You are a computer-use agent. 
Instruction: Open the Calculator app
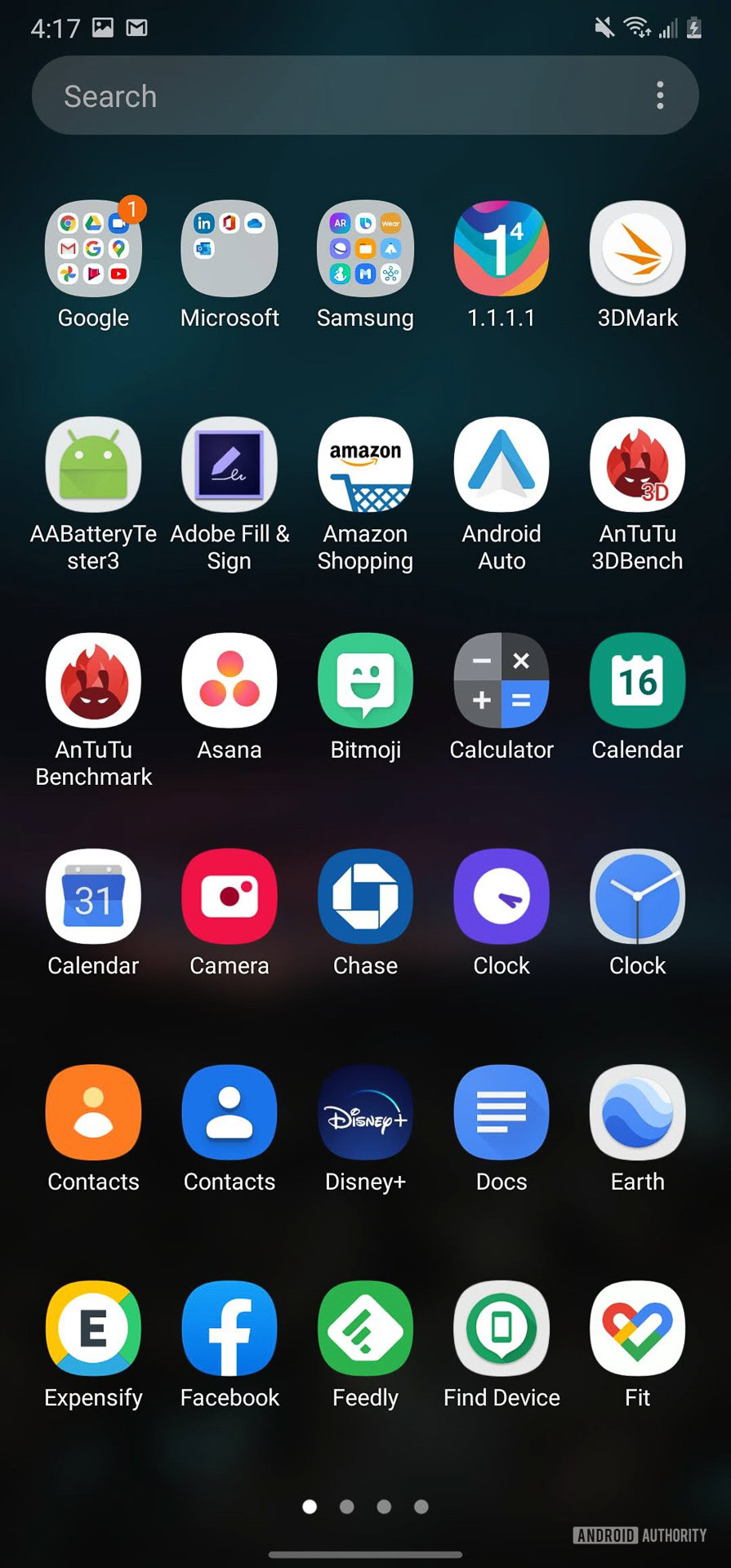pos(501,681)
